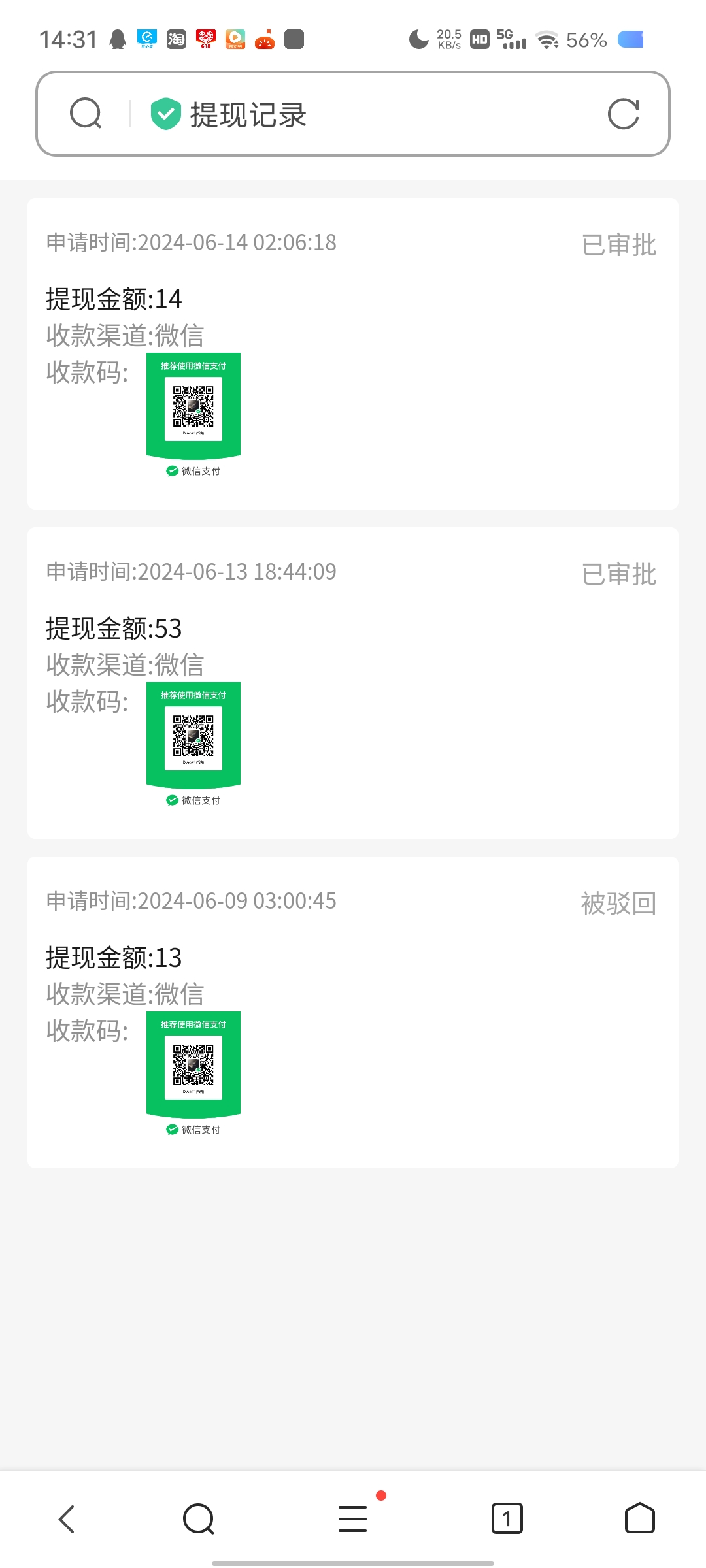Tap the search icon in address bar

click(x=86, y=114)
